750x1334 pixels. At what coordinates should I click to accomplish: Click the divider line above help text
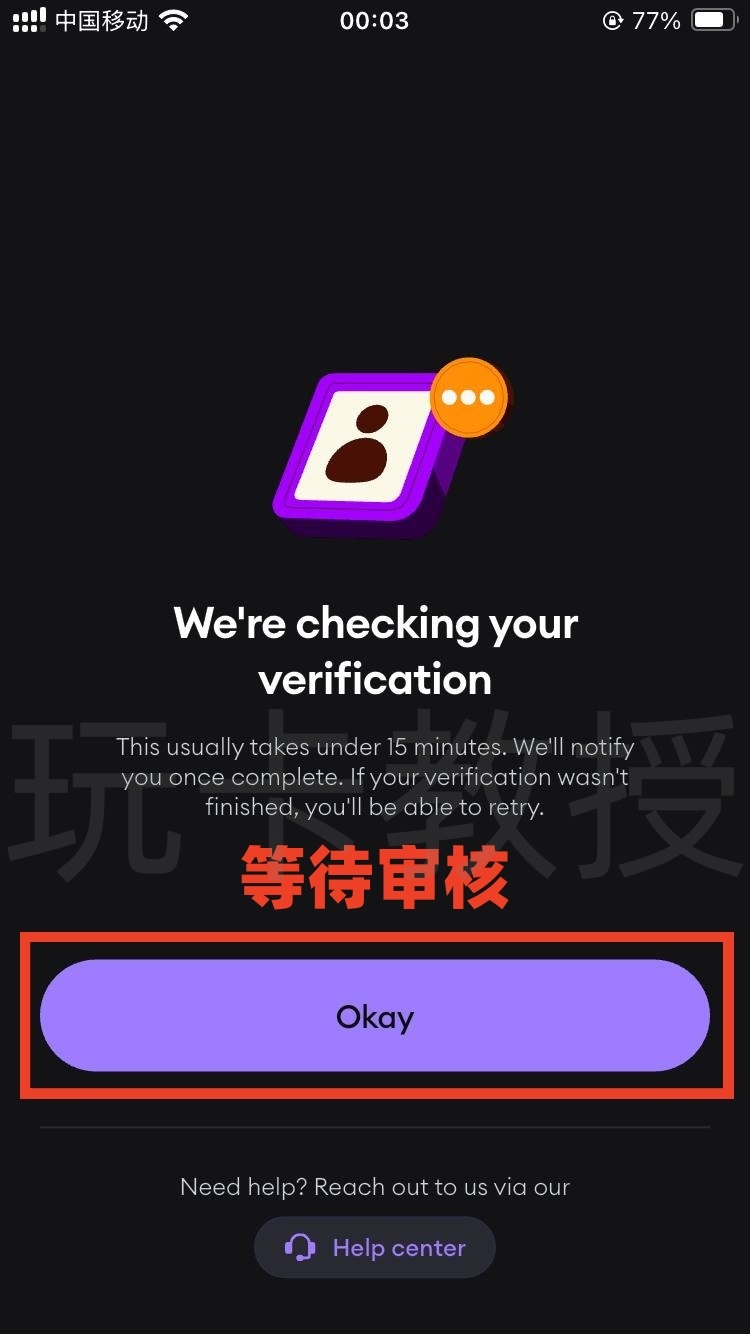[x=374, y=1128]
